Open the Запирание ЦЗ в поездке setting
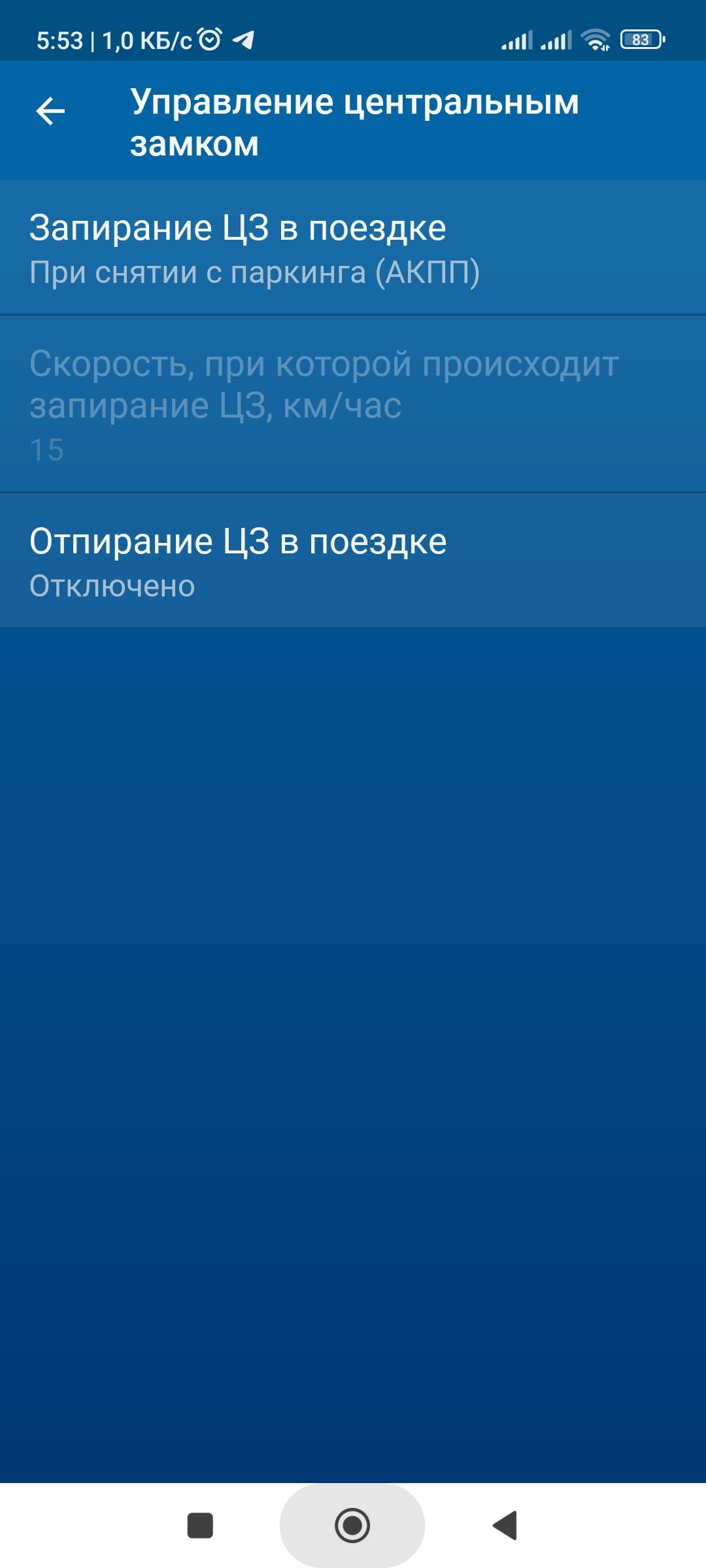The image size is (706, 1568). (x=353, y=248)
